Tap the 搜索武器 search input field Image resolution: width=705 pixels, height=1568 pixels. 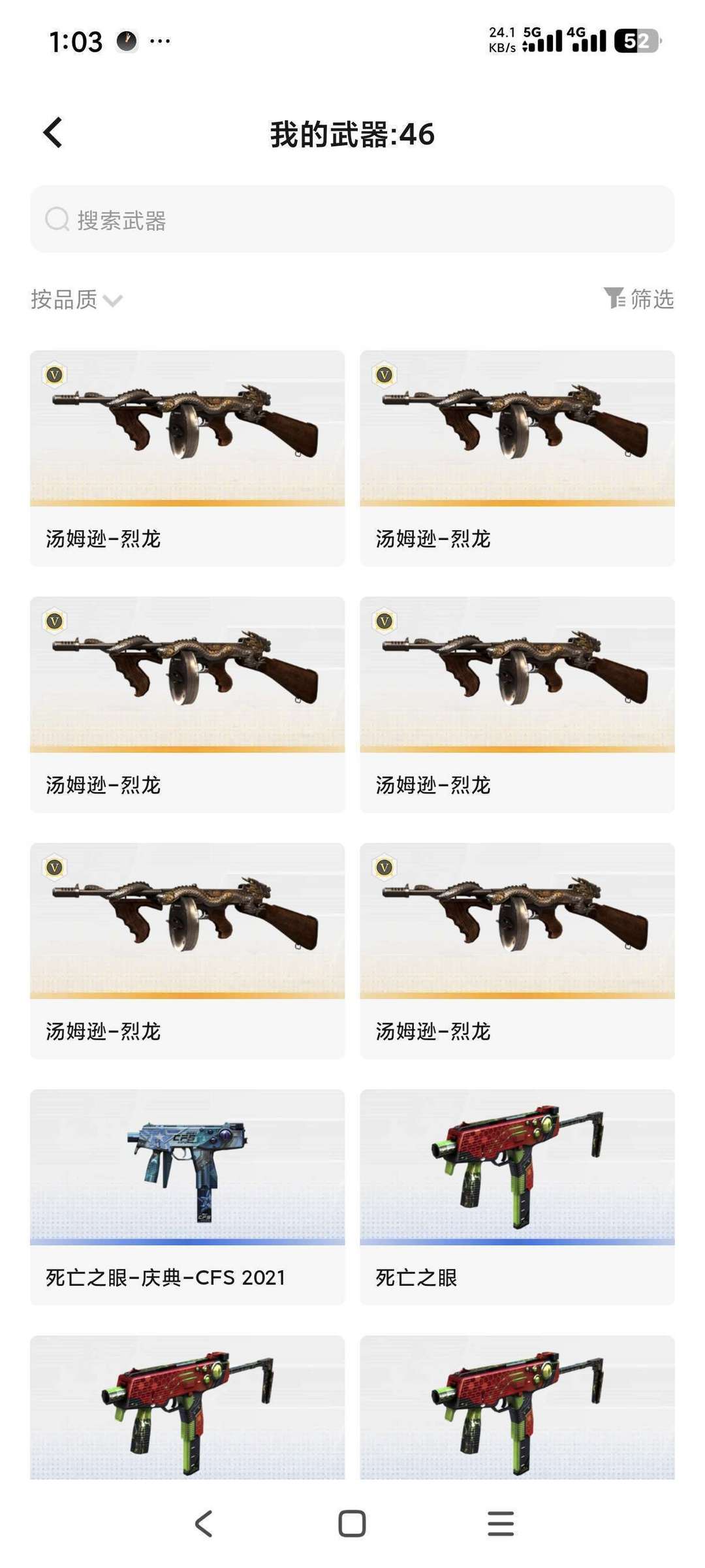pyautogui.click(x=352, y=220)
